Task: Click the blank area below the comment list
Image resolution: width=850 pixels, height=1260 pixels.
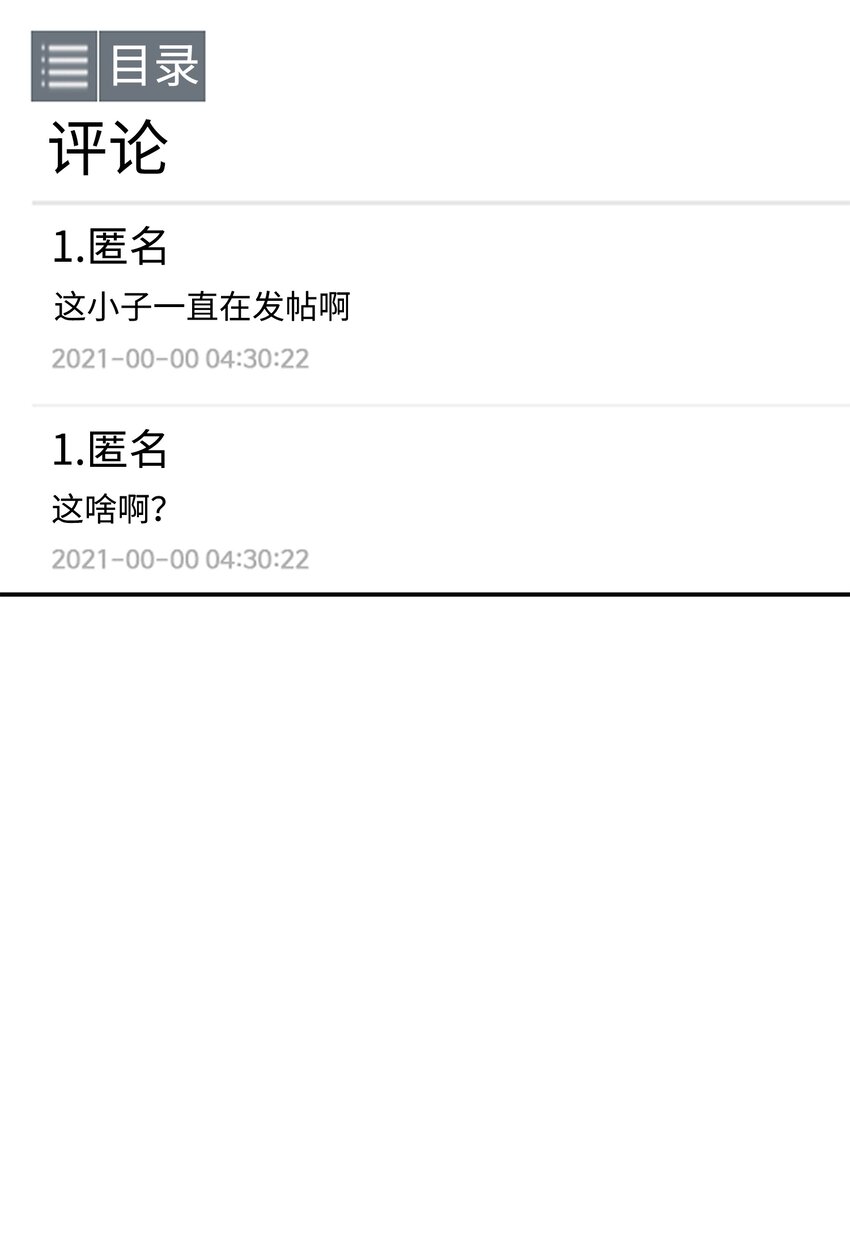Action: [x=425, y=900]
